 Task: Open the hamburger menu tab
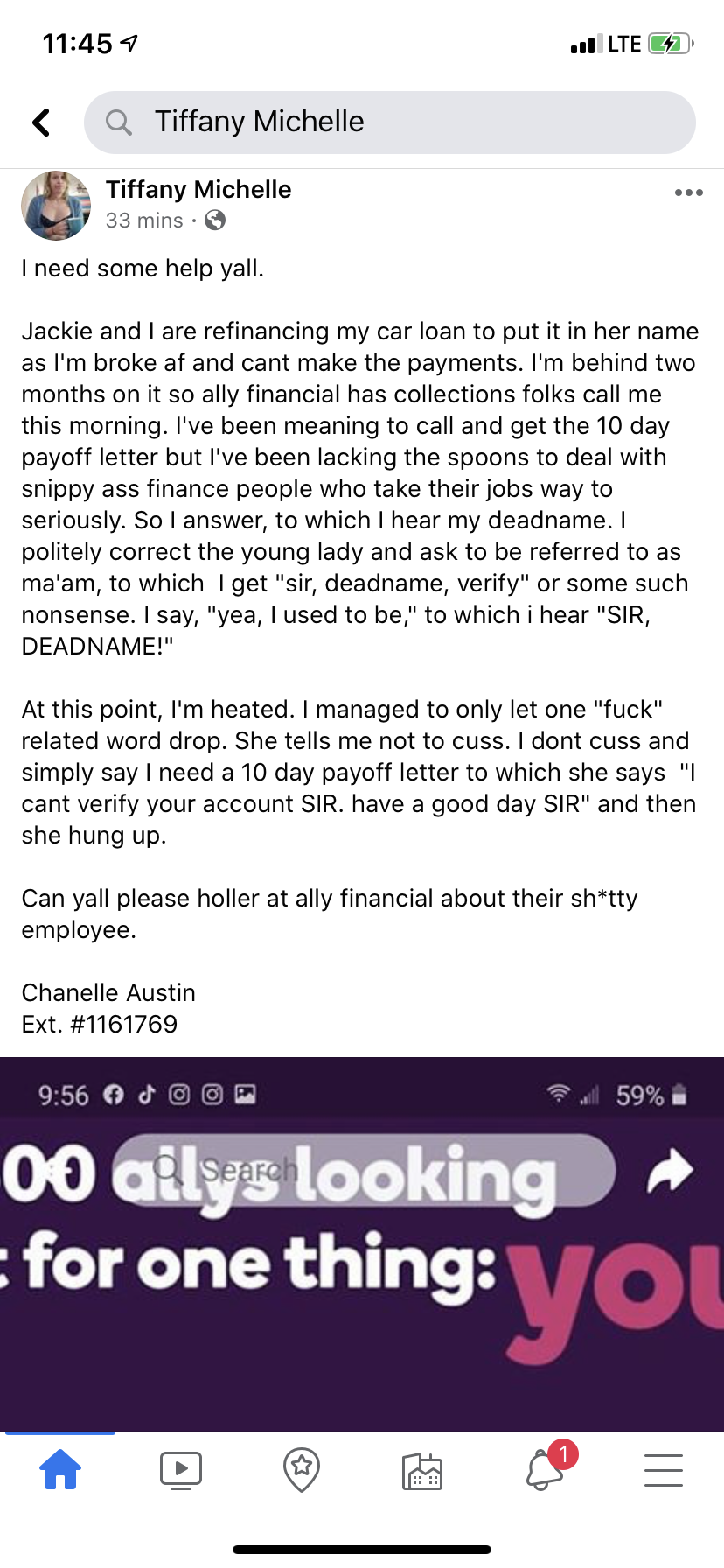click(x=664, y=1470)
